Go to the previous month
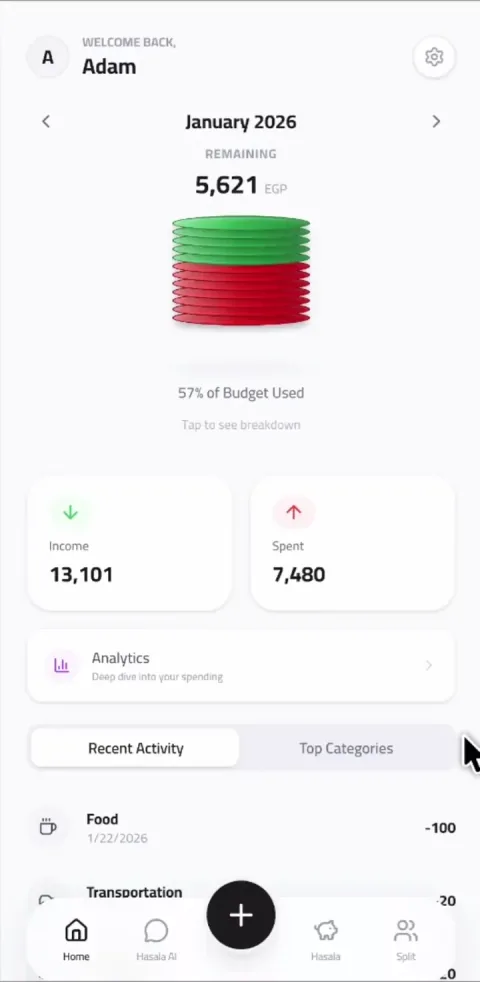Screen dimensions: 480x982 coord(46,121)
